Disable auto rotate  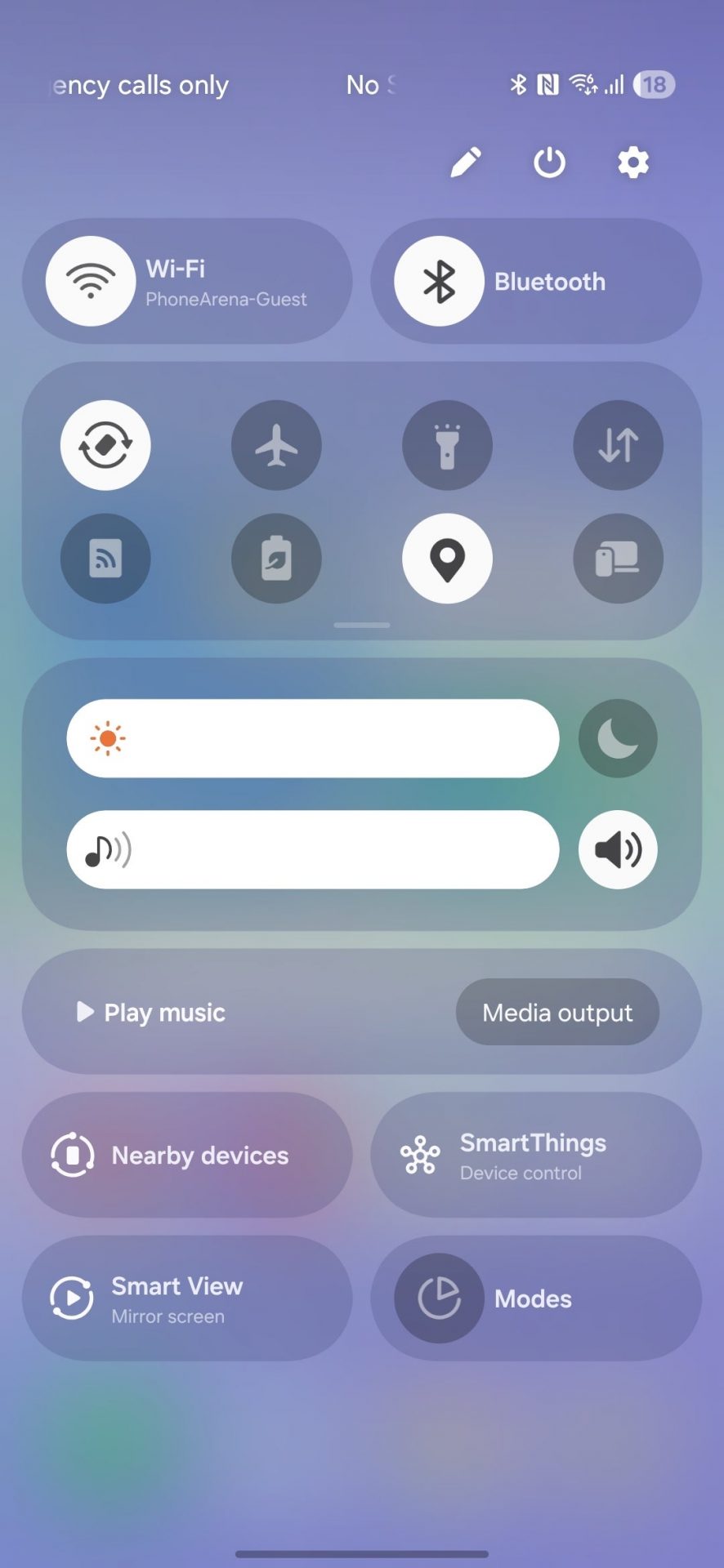[x=105, y=445]
